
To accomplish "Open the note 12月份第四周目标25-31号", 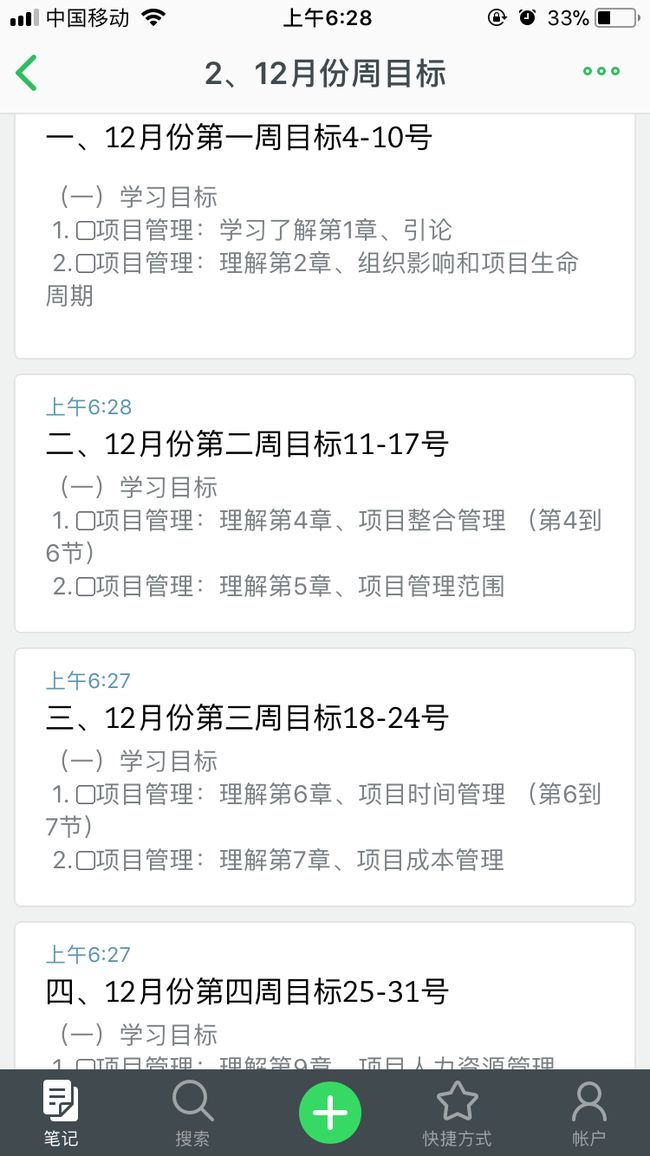I will pos(325,995).
